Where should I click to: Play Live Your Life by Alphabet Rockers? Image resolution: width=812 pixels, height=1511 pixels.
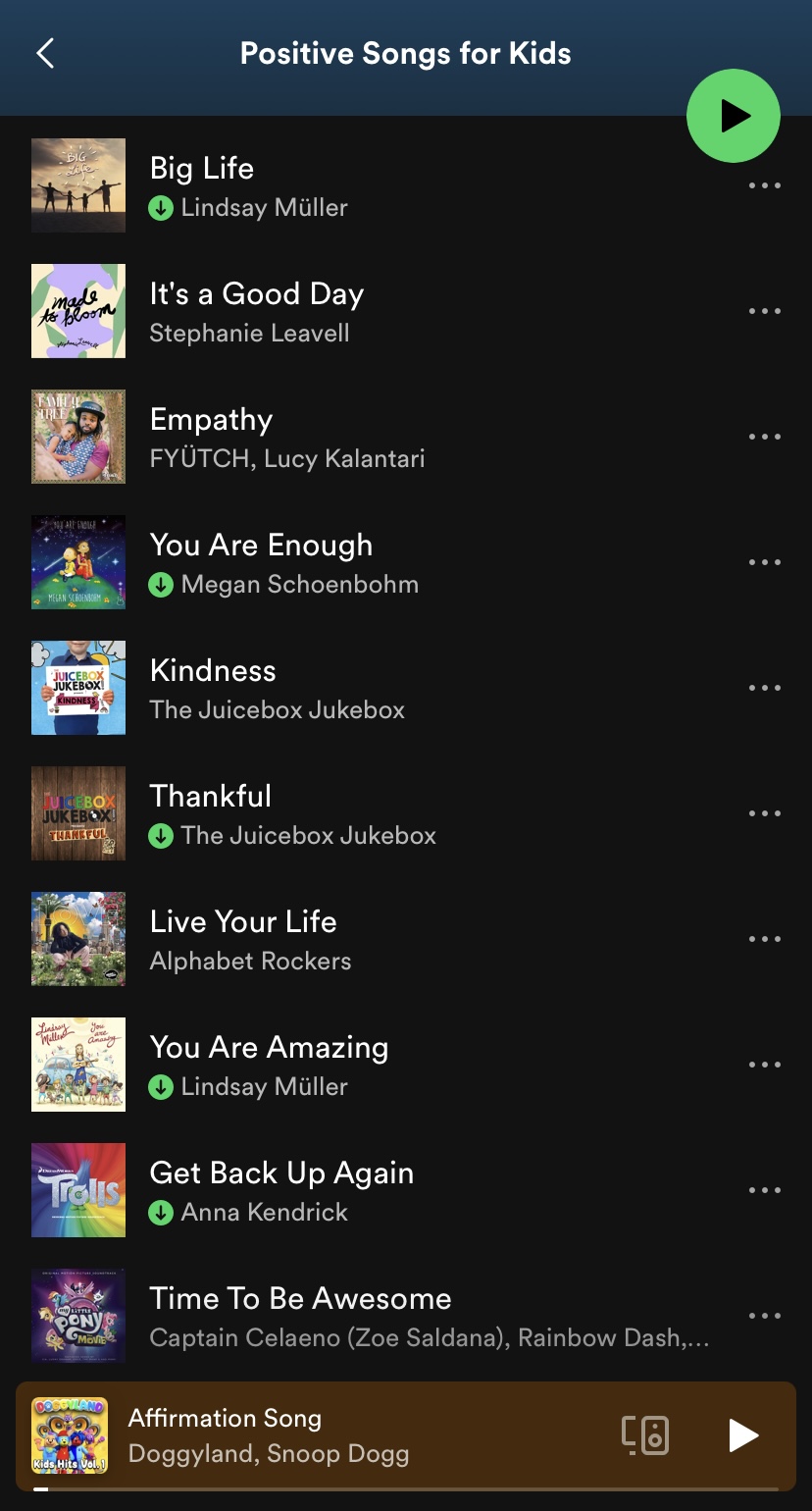coord(406,939)
